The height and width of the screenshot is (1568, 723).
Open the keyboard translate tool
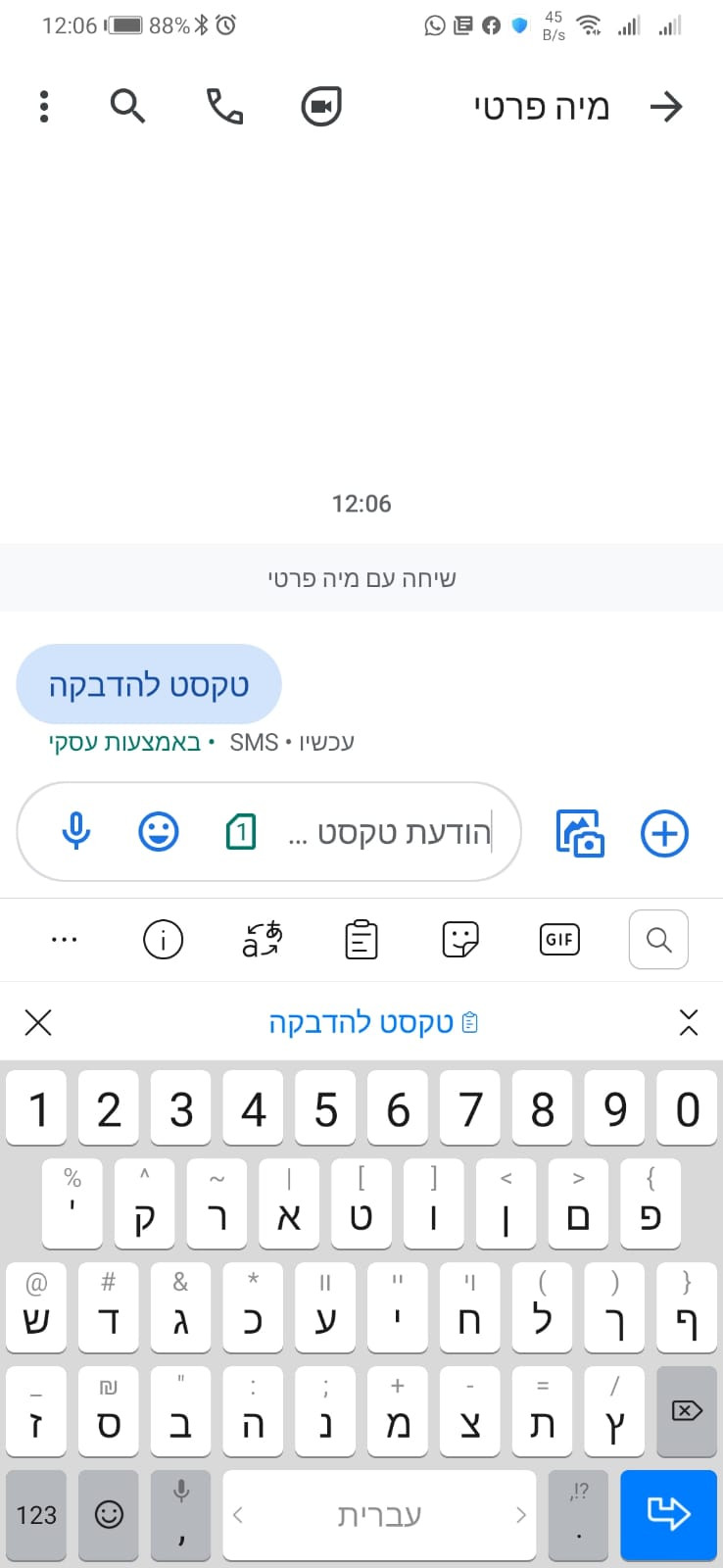pos(262,940)
